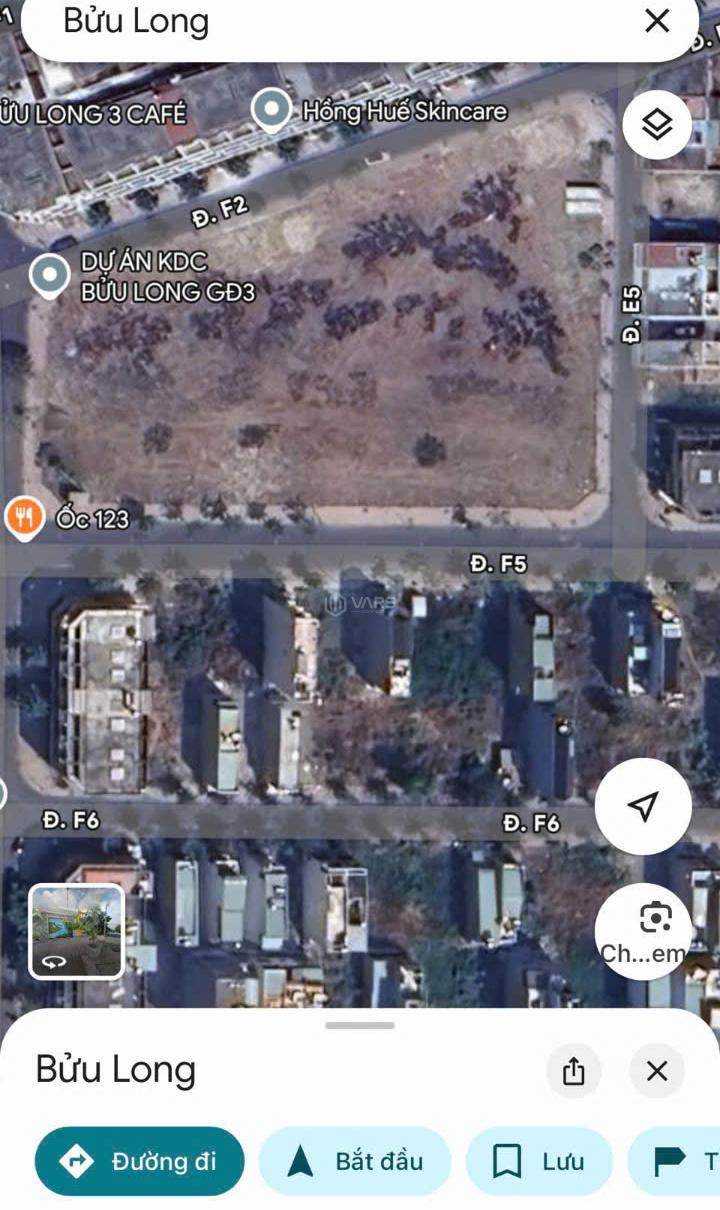Open the map layers selector
Viewport: 720px width, 1210px height.
657,125
